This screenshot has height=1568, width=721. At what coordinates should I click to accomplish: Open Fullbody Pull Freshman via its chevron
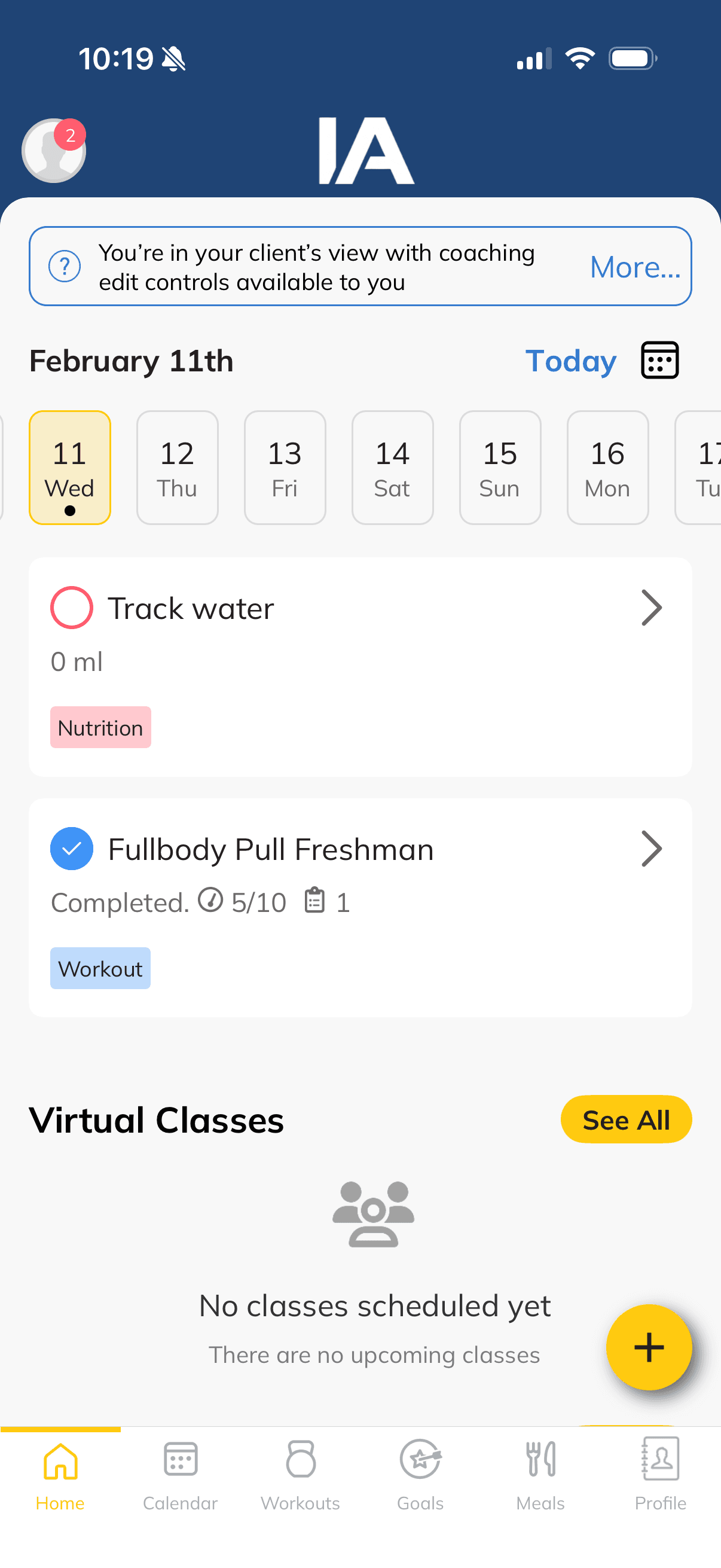pos(652,848)
